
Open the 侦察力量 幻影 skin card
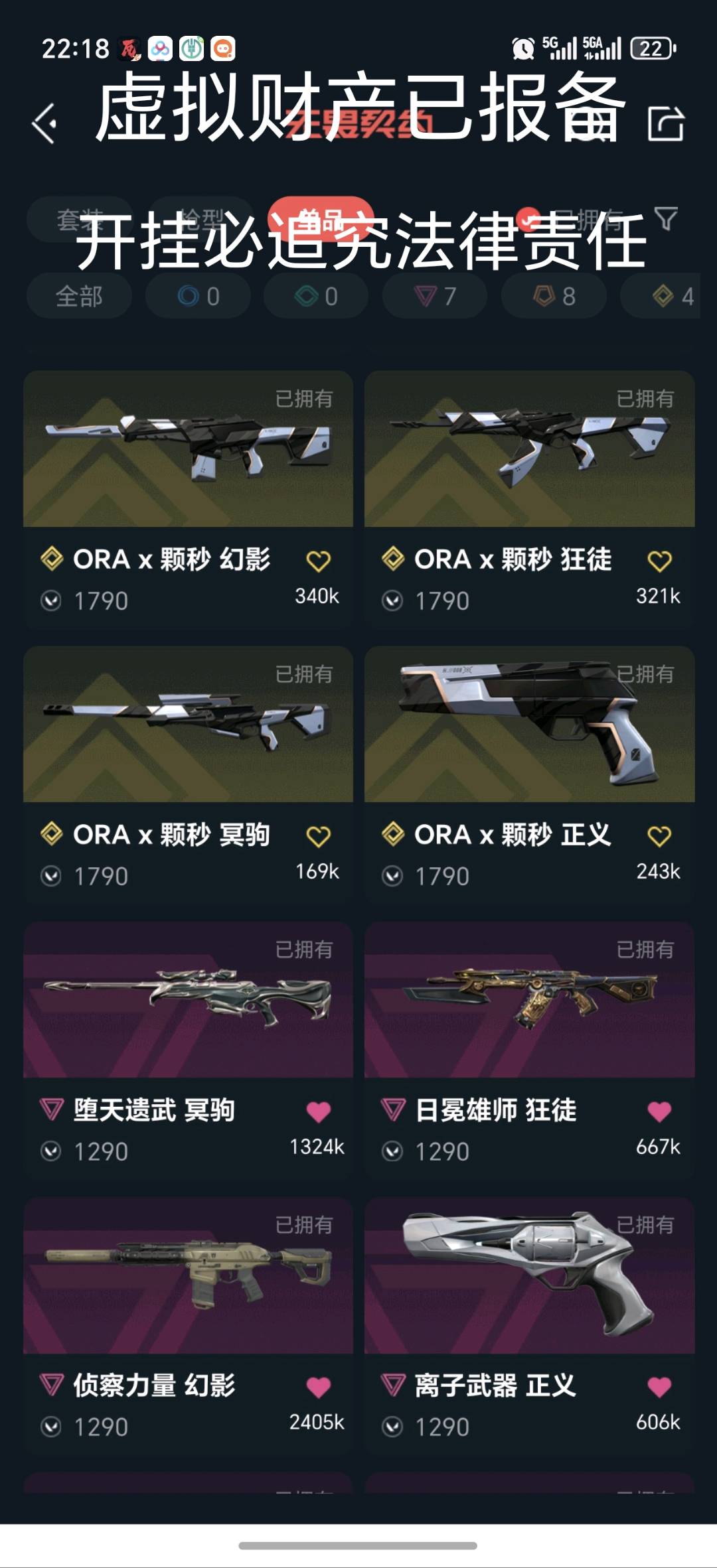188,1277
